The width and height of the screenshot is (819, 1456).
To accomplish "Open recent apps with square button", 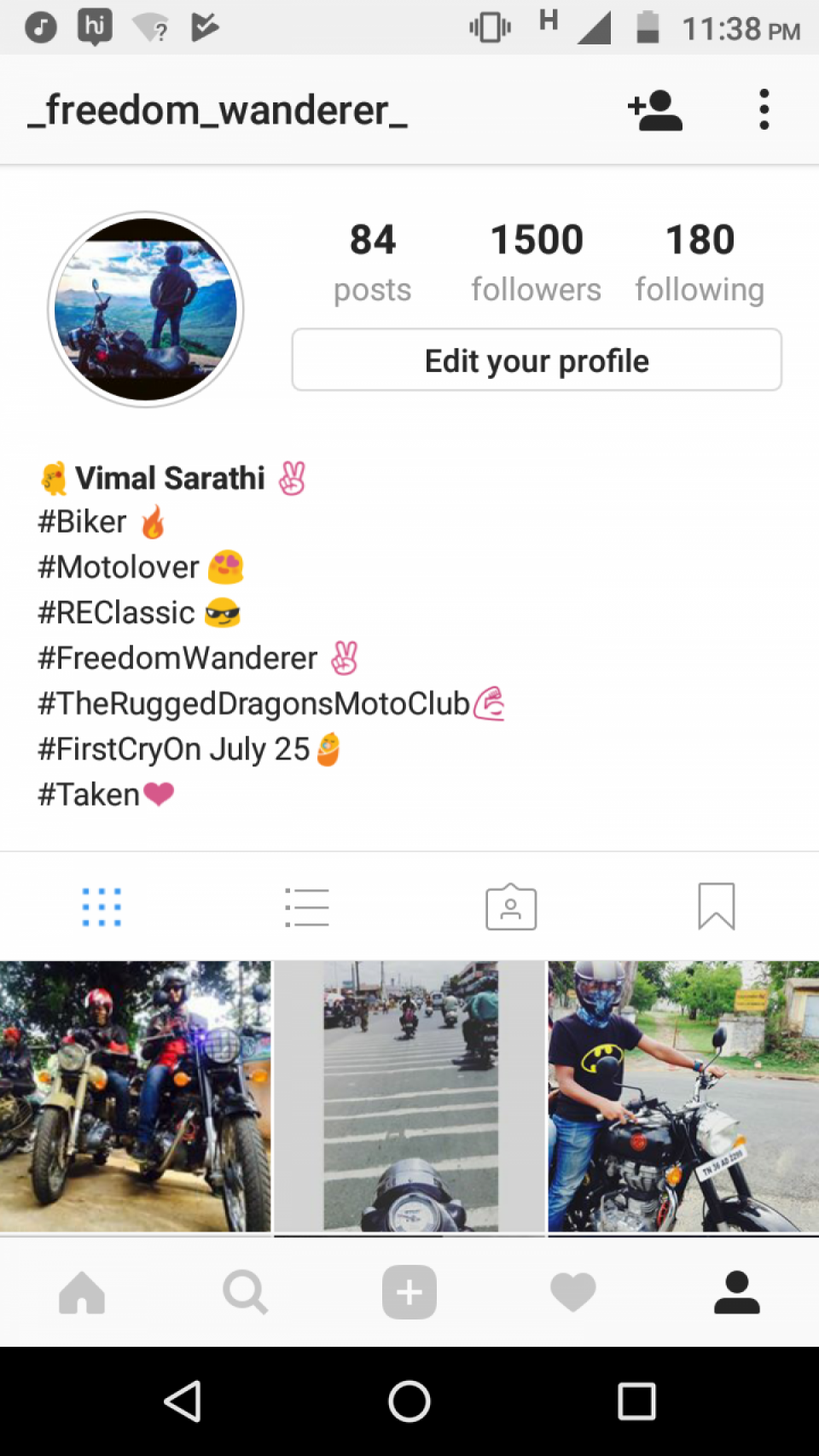I will 636,1401.
